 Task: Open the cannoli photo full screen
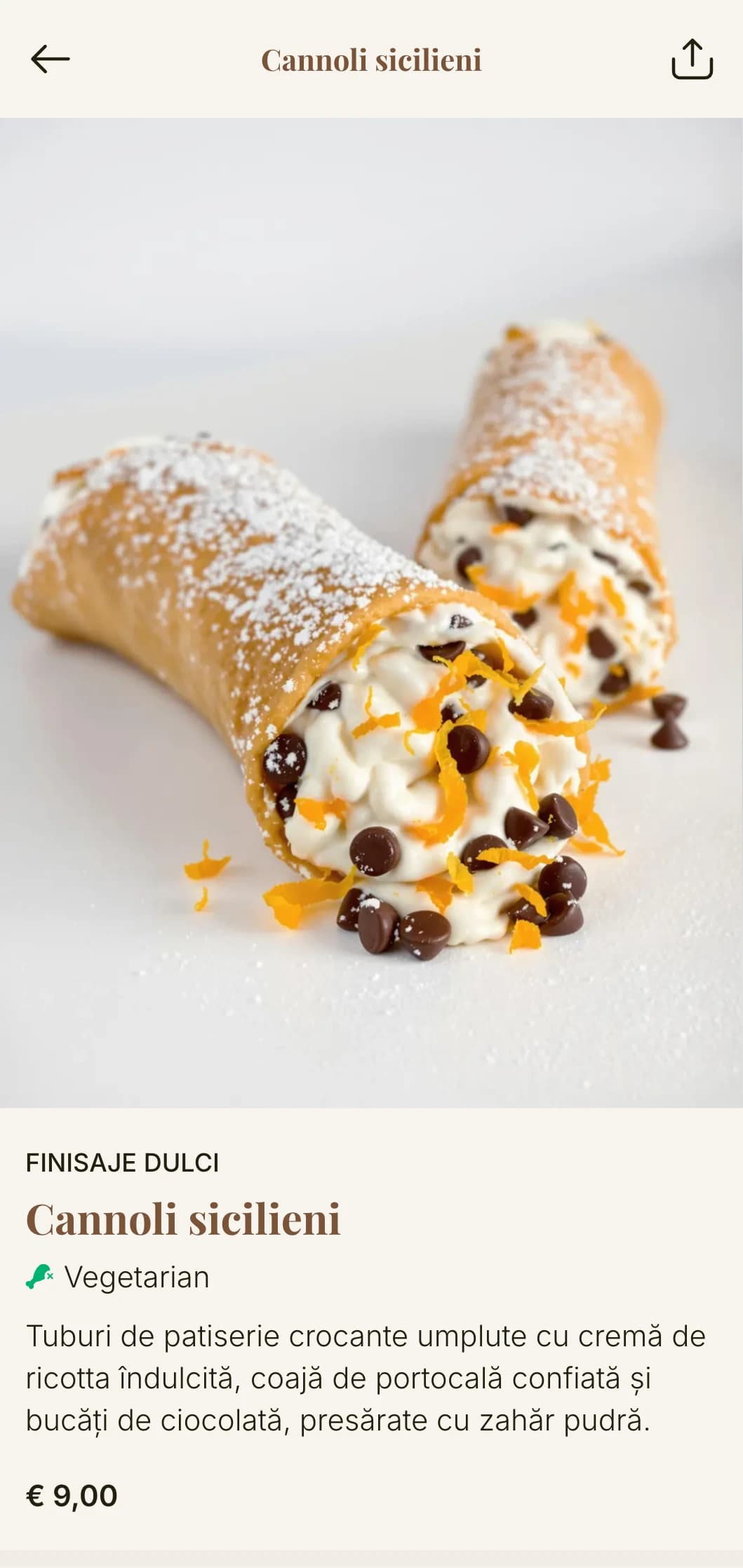point(371,612)
